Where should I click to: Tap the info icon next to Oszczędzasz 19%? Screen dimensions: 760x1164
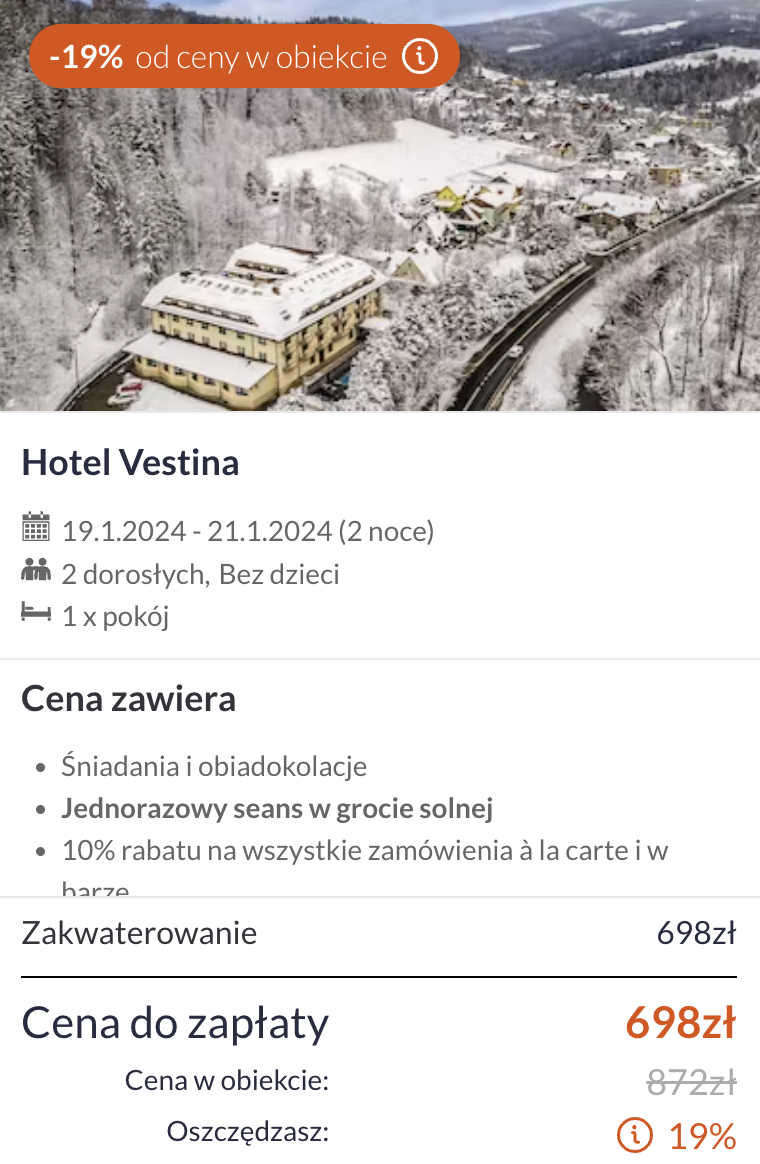634,1135
